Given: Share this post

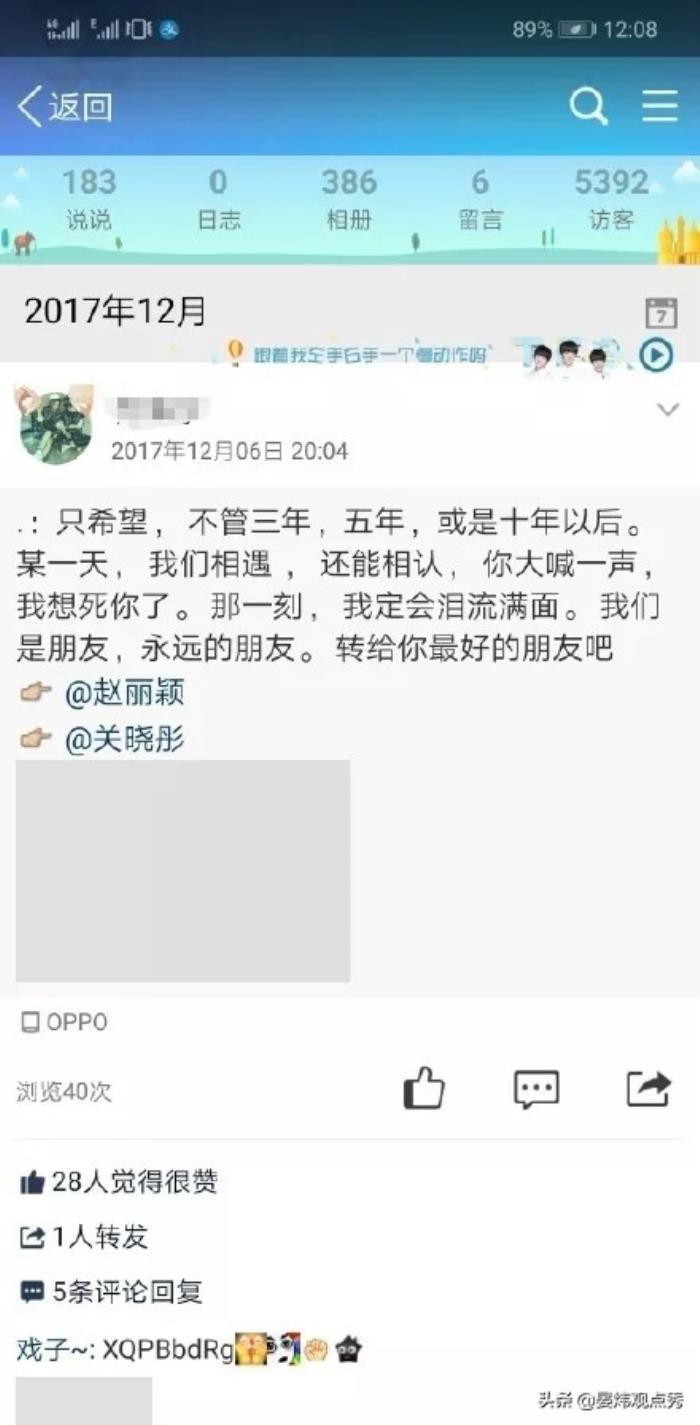Looking at the screenshot, I should tap(648, 1088).
